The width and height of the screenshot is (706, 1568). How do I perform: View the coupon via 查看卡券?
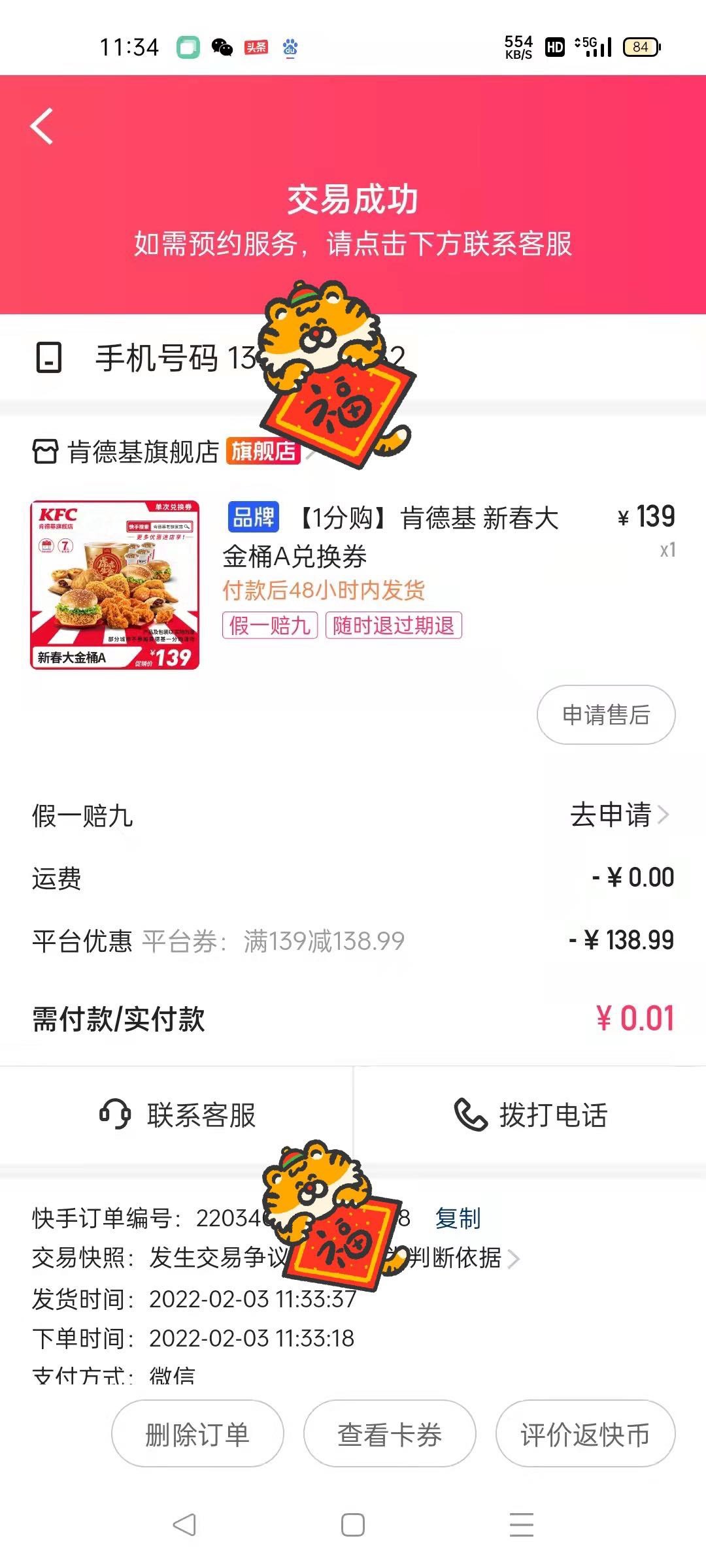pos(390,1435)
